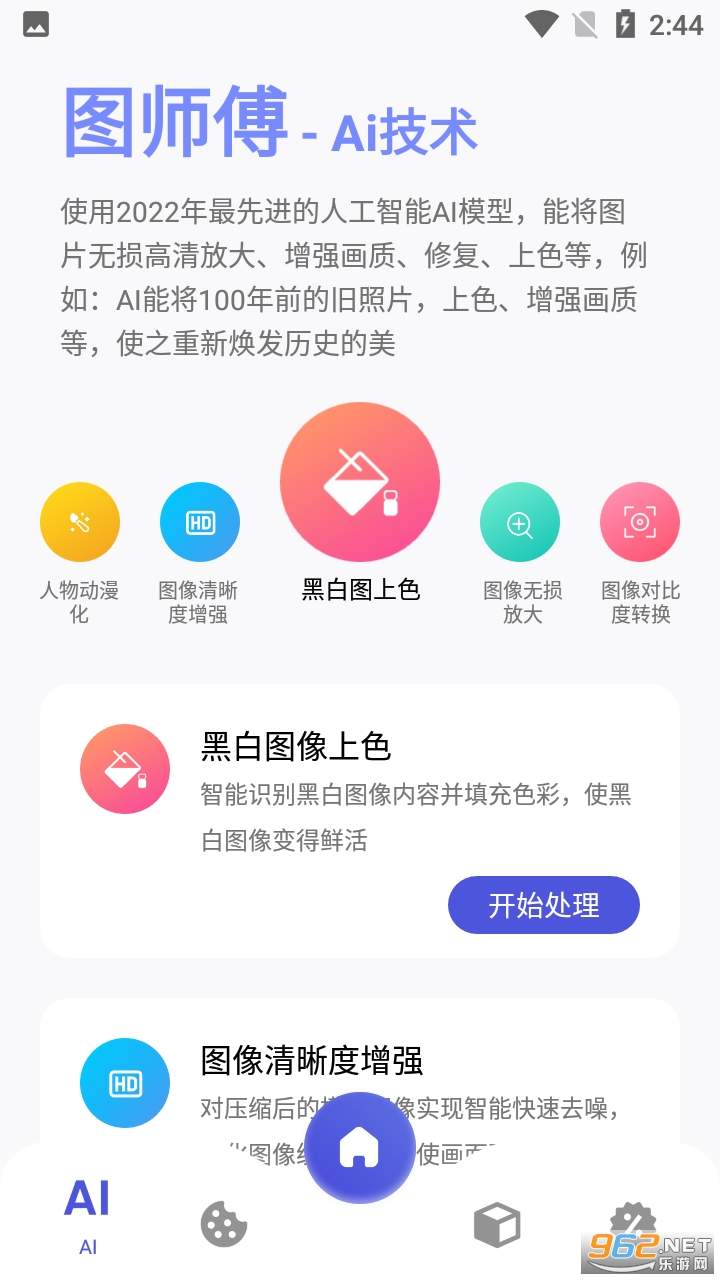The image size is (720, 1280).
Task: Open the 图像对比度转换 icon
Action: [640, 522]
